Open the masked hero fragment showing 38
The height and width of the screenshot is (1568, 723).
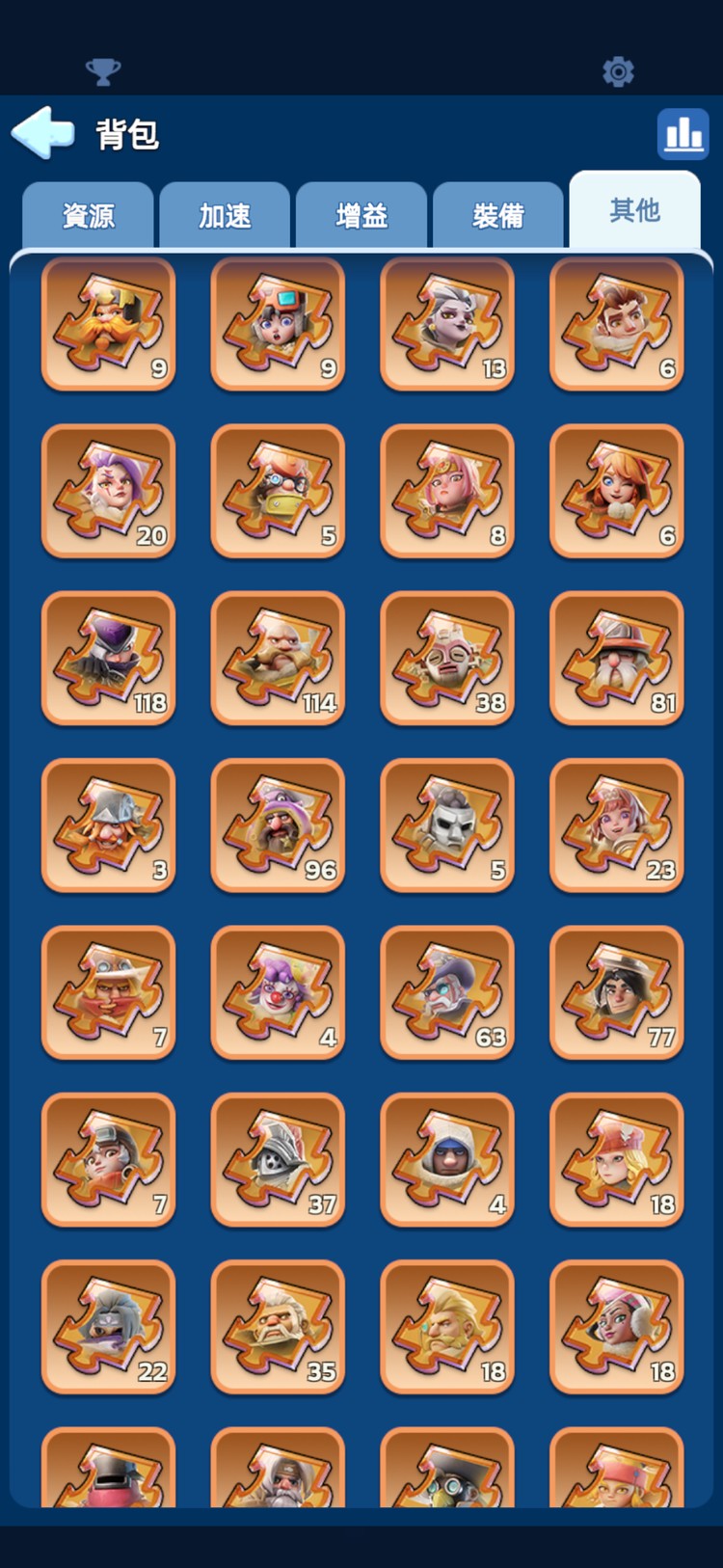[x=447, y=659]
